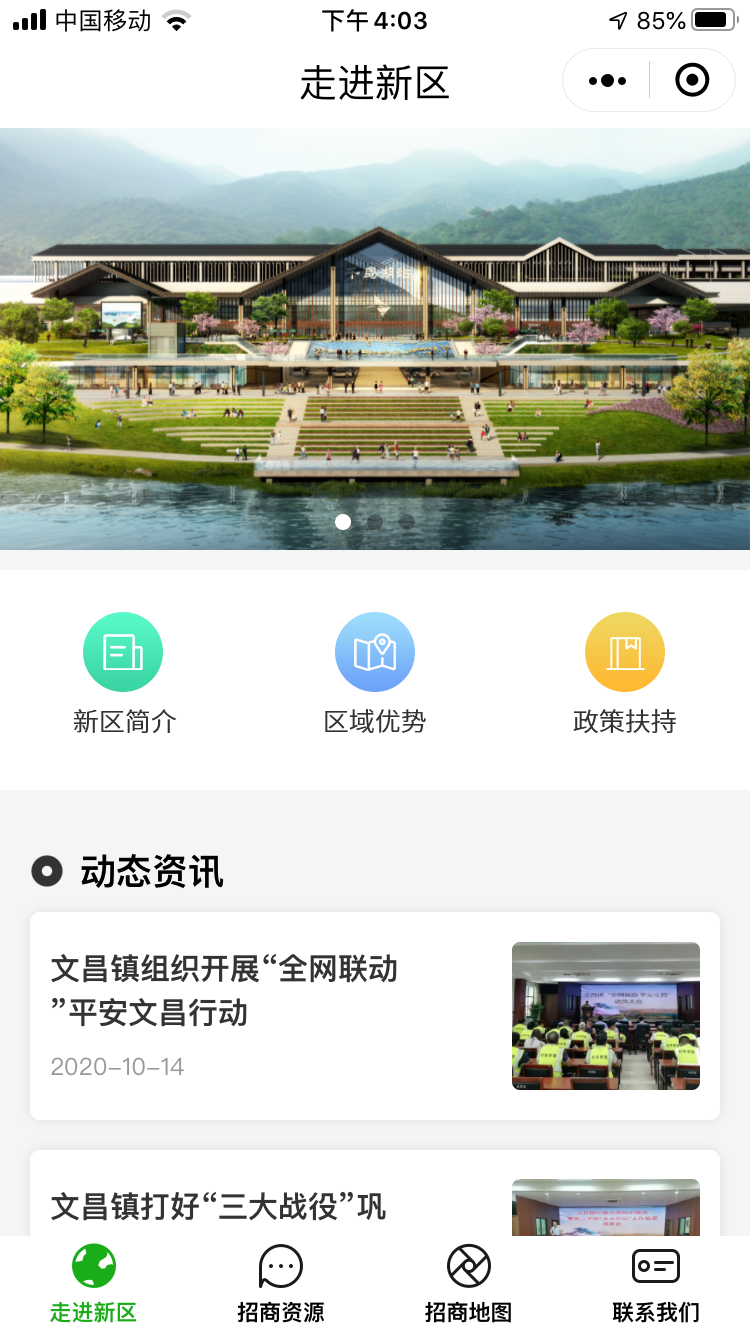The height and width of the screenshot is (1334, 750).
Task: Read the article about 平安文昌行动
Action: (375, 1015)
